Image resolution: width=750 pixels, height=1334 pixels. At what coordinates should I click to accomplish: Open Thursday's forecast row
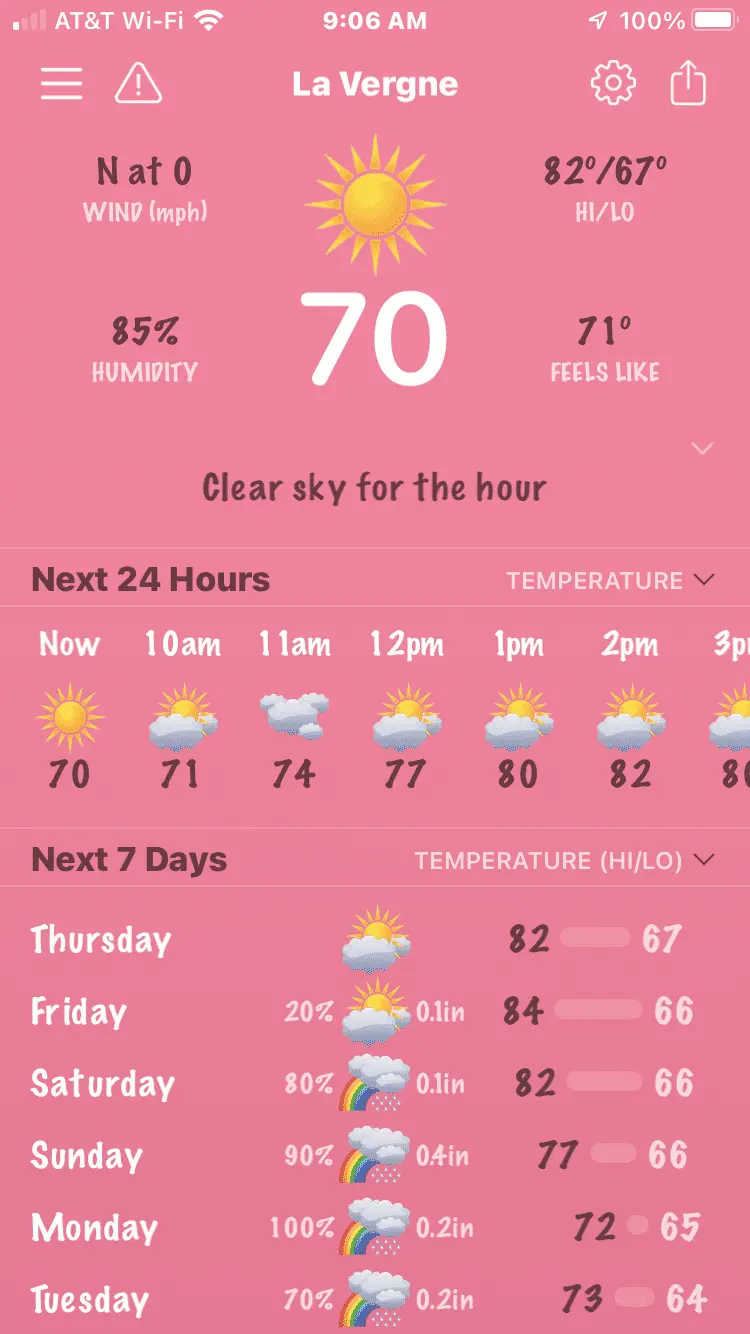(x=375, y=939)
